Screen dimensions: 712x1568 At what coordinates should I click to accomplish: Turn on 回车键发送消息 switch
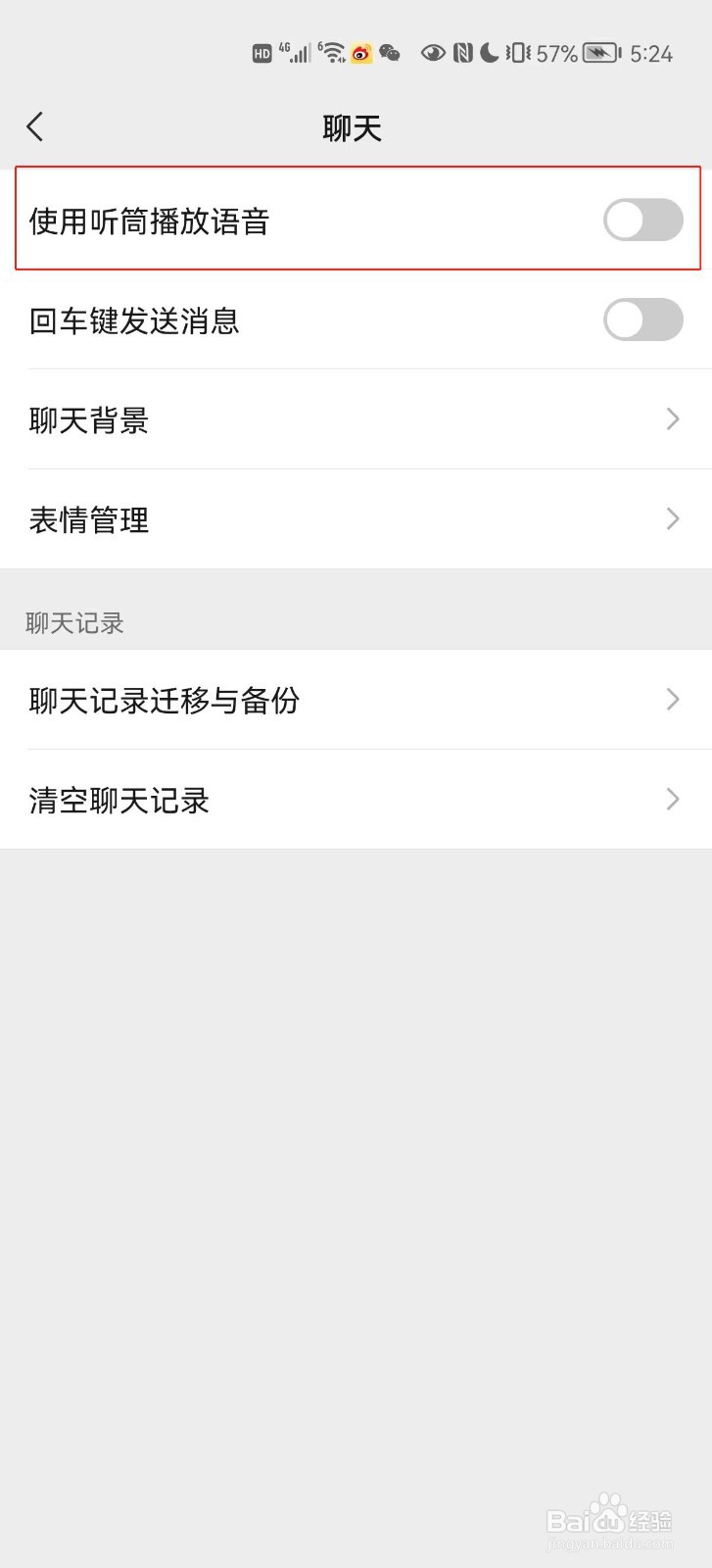point(641,320)
